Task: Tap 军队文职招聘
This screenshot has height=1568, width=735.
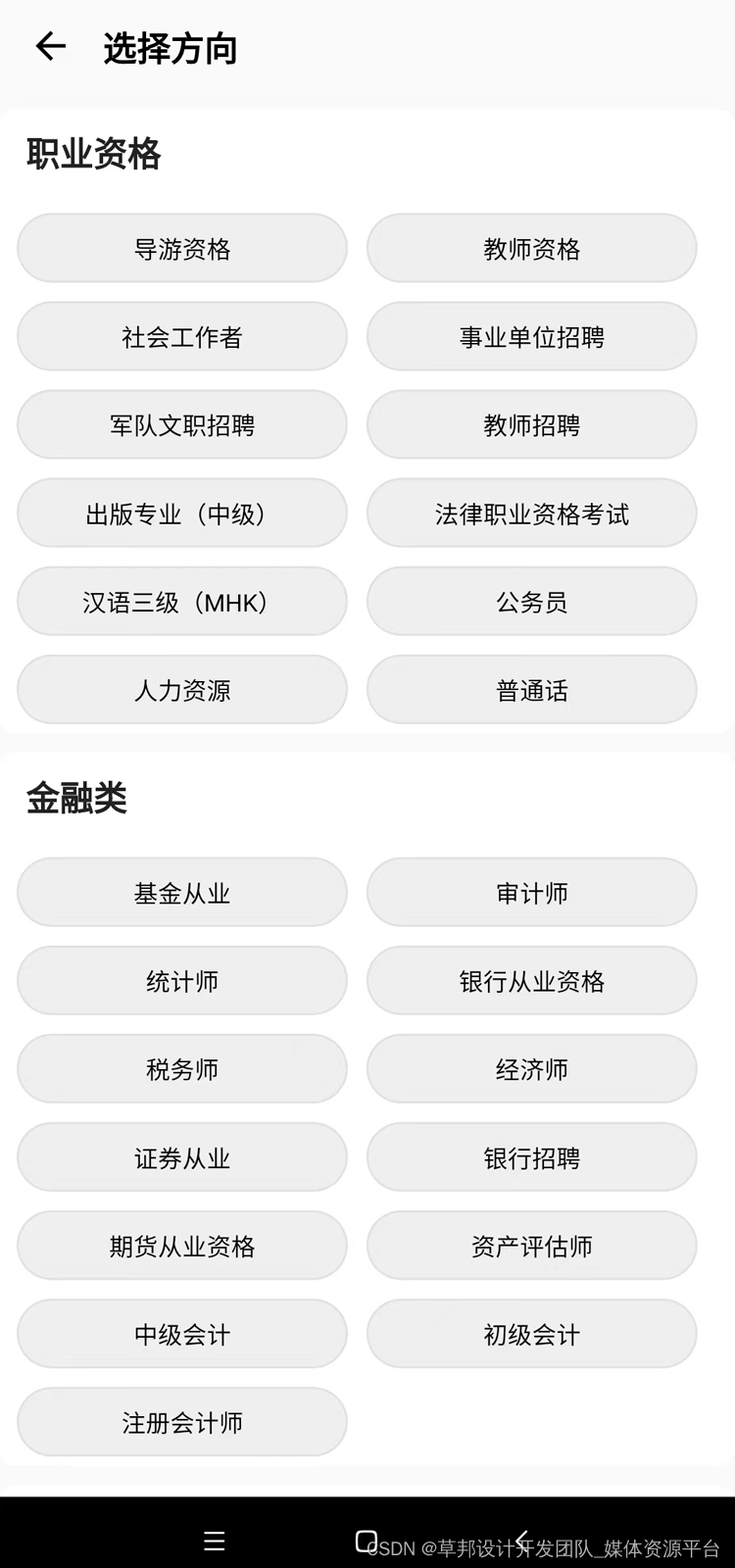Action: tap(182, 424)
